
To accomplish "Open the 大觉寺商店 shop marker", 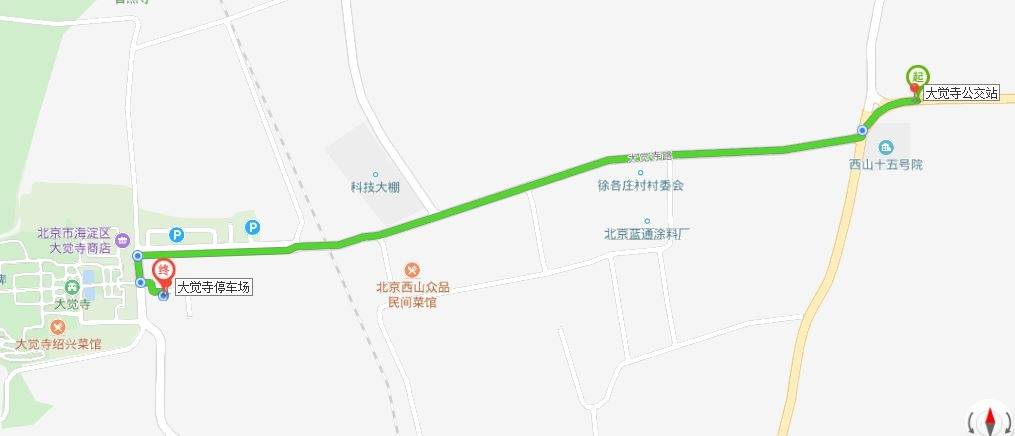I will tap(122, 240).
